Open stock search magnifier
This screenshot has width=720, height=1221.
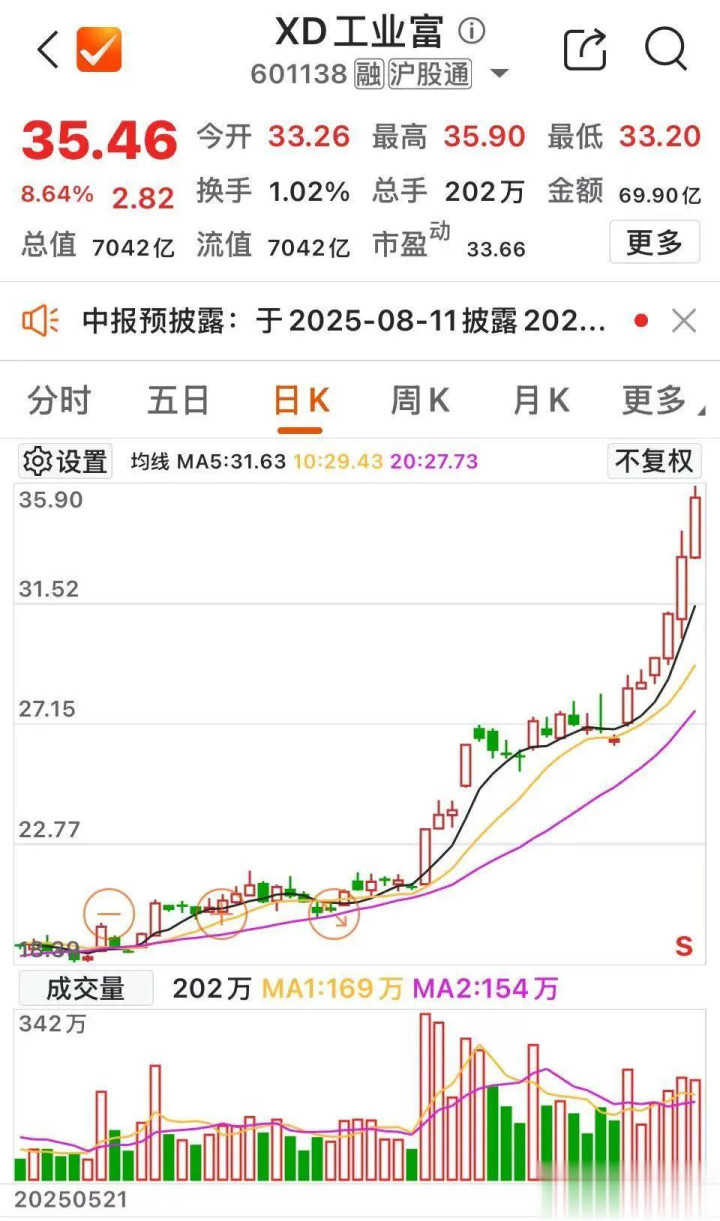coord(666,48)
